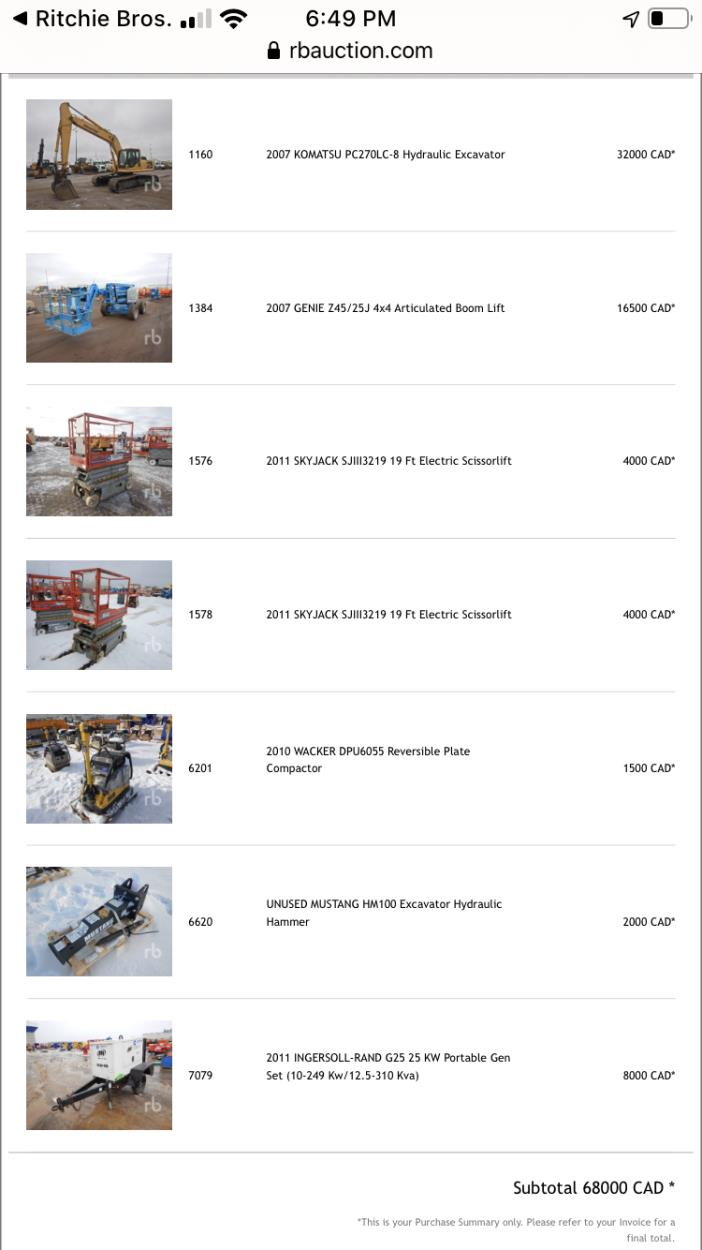Screen dimensions: 702x1250
Task: Return to the Ritchie Bros. app
Action: tap(90, 19)
